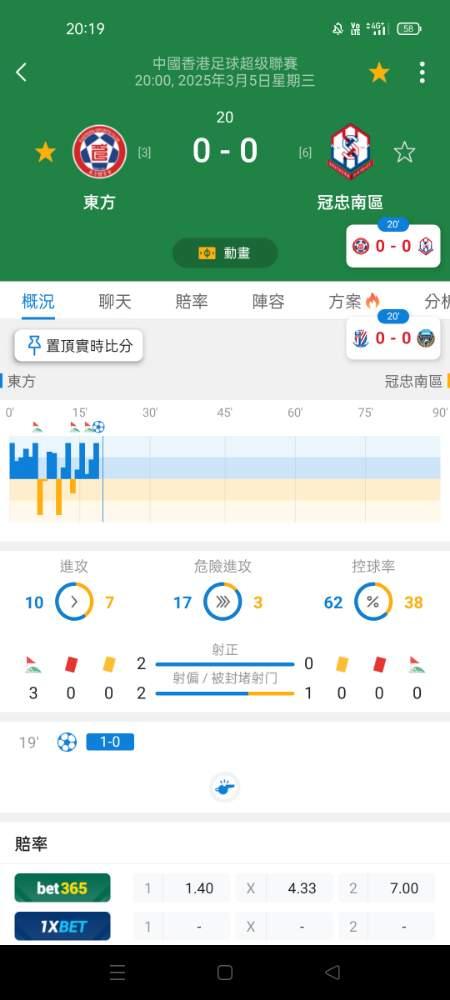Open the 東方 team logo
Viewport: 450px width, 1000px height.
click(99, 151)
